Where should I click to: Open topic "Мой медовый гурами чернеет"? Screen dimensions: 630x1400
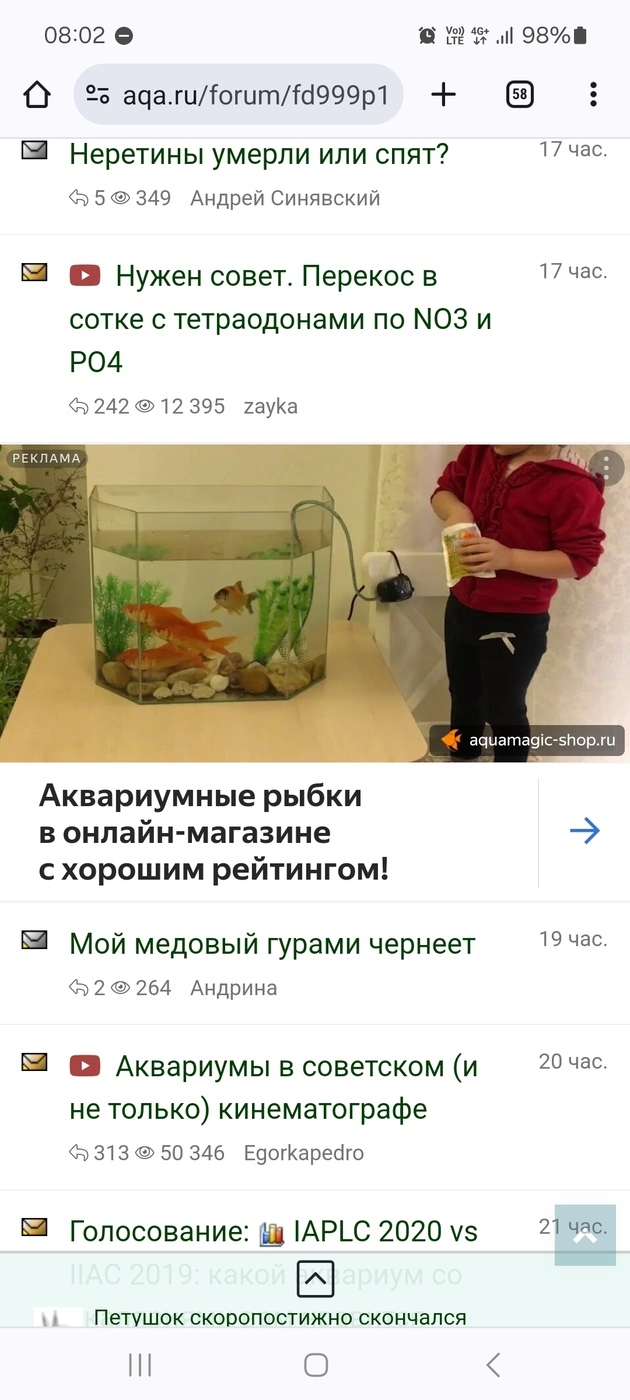272,943
